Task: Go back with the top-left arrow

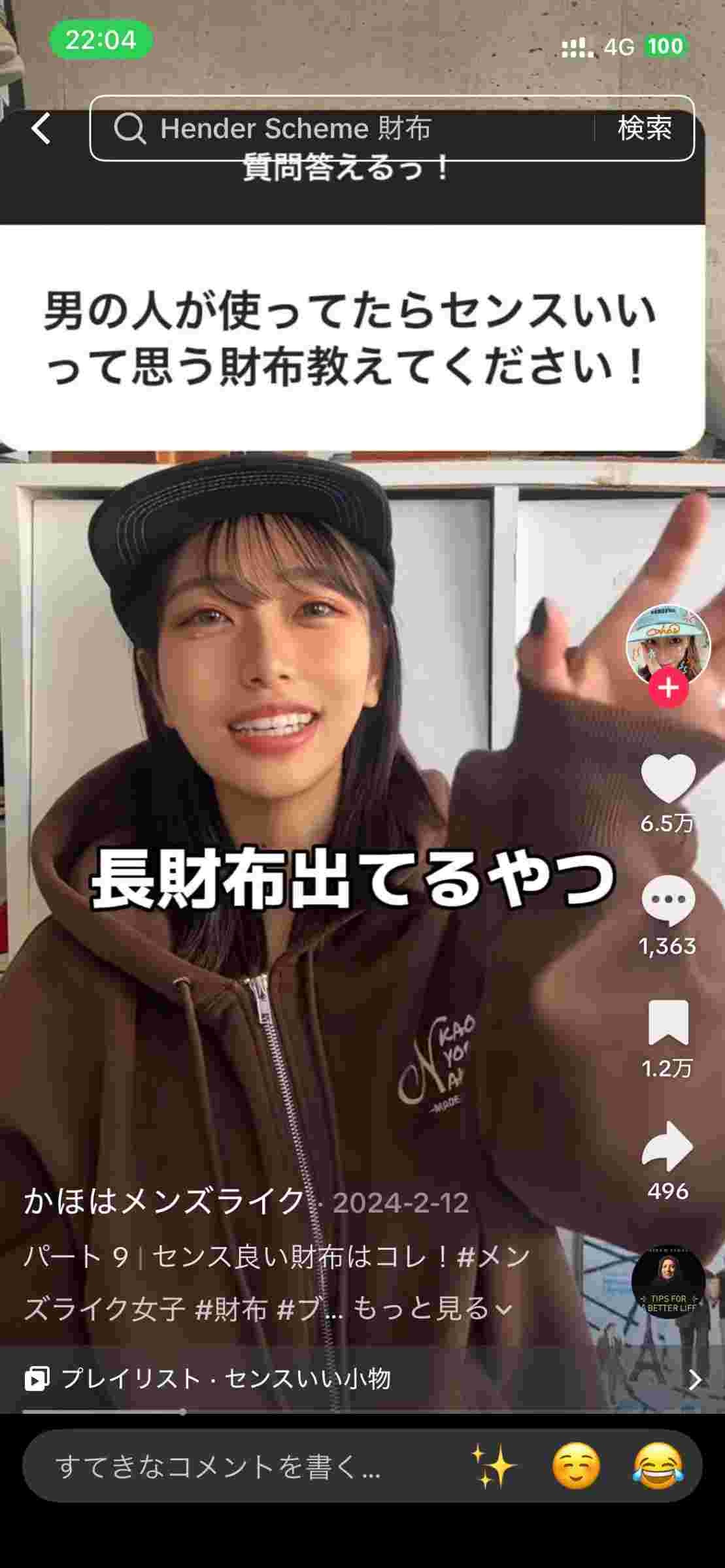Action: point(41,128)
